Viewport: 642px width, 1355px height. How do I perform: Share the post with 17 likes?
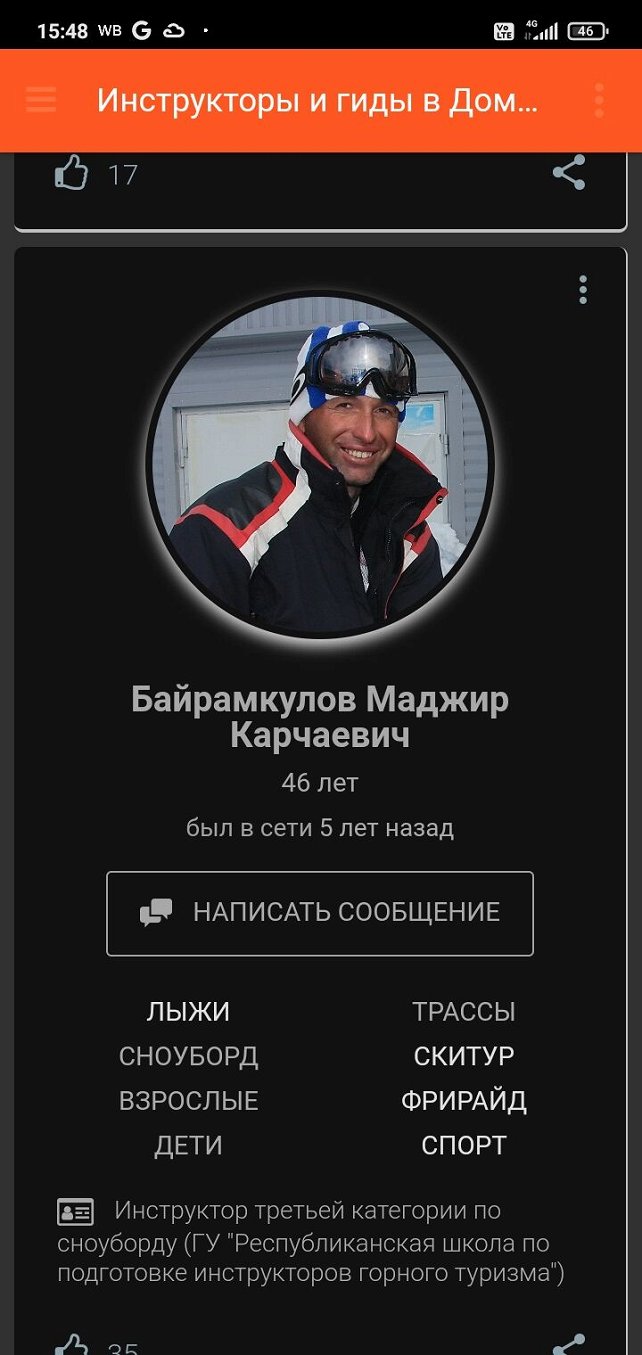pyautogui.click(x=569, y=173)
